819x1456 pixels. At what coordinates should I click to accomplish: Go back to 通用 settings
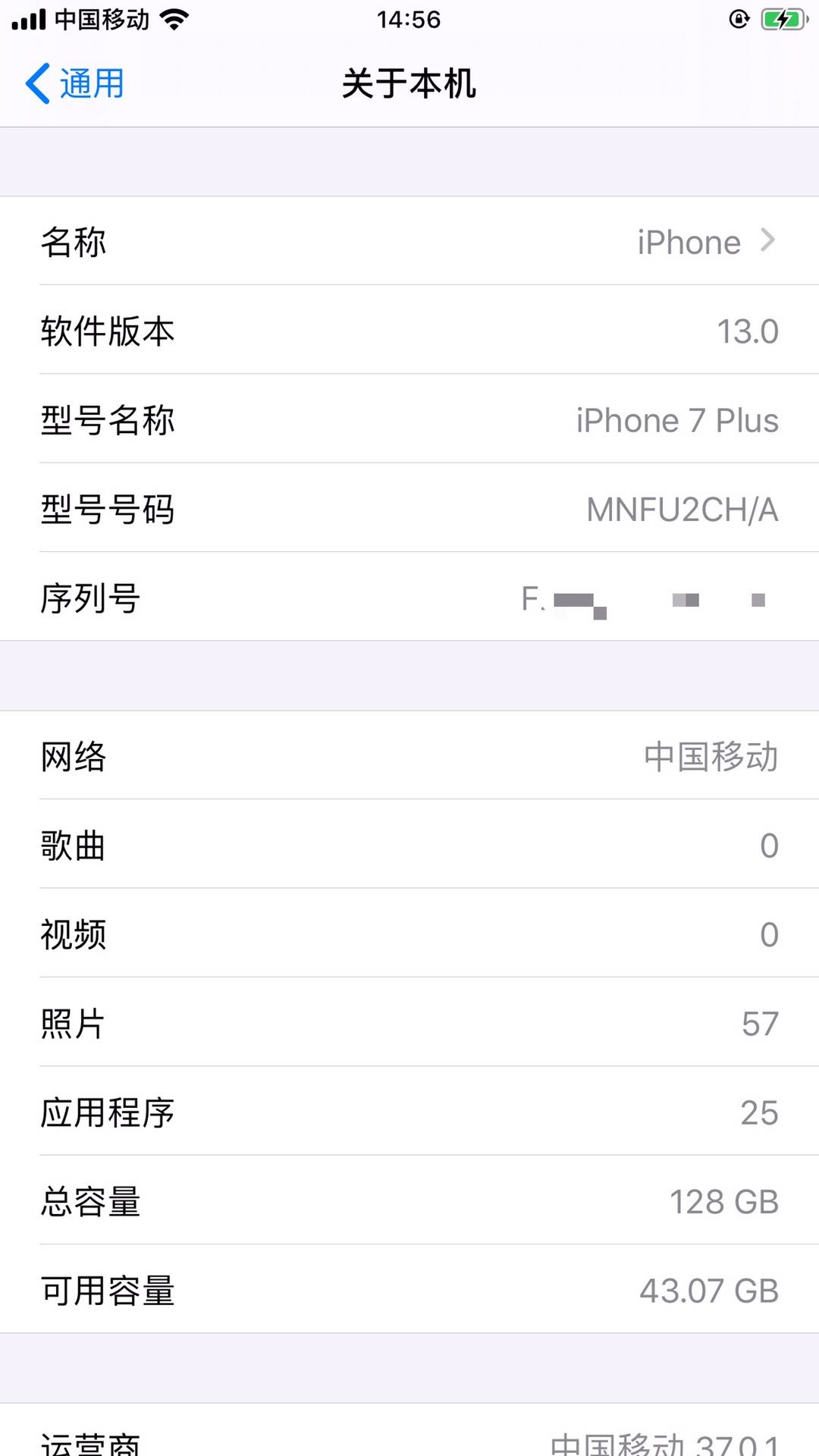[74, 83]
